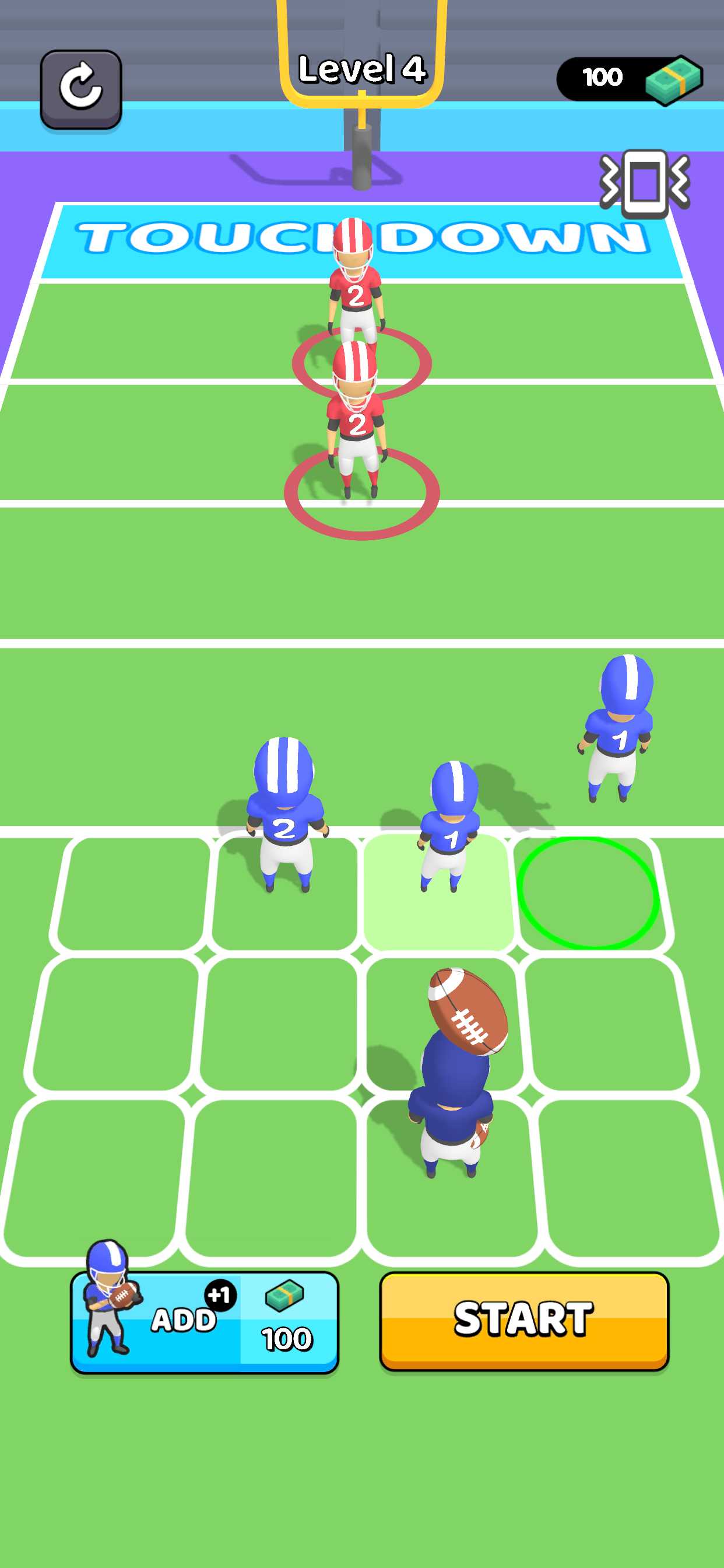Tap START to begin the play

(524, 1321)
